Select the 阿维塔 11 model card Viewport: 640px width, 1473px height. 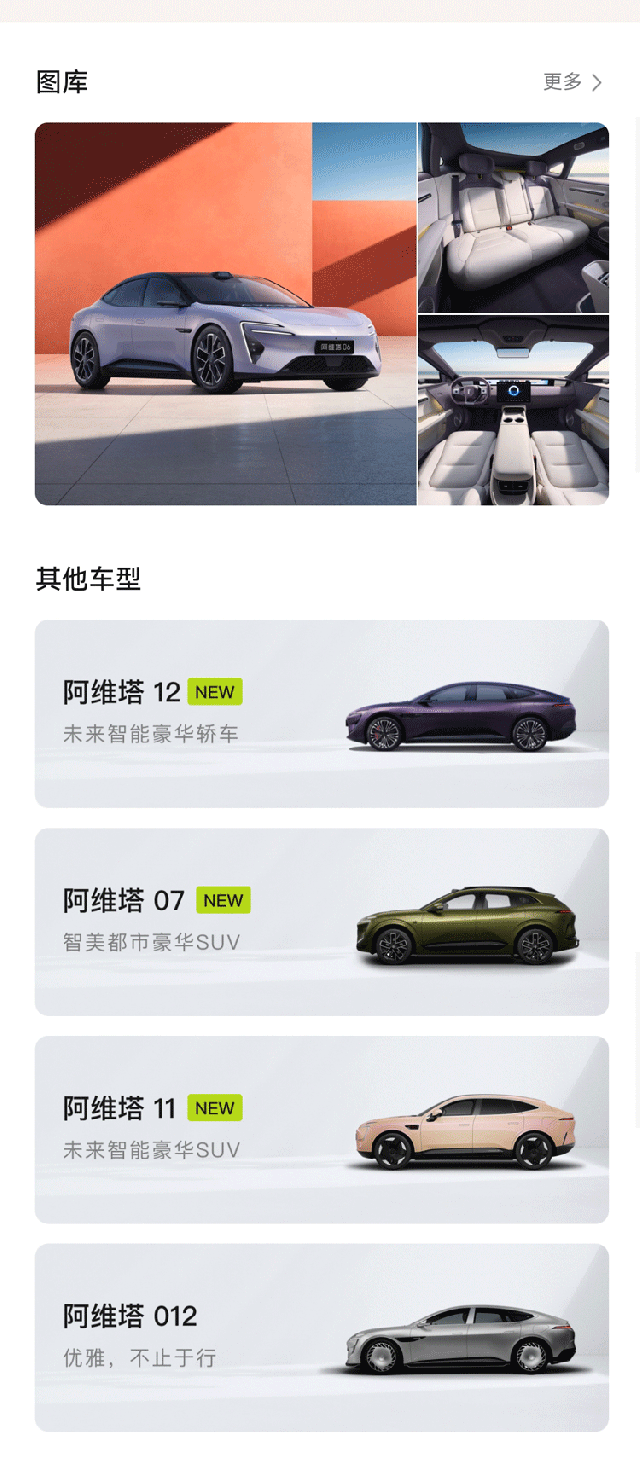click(321, 1129)
